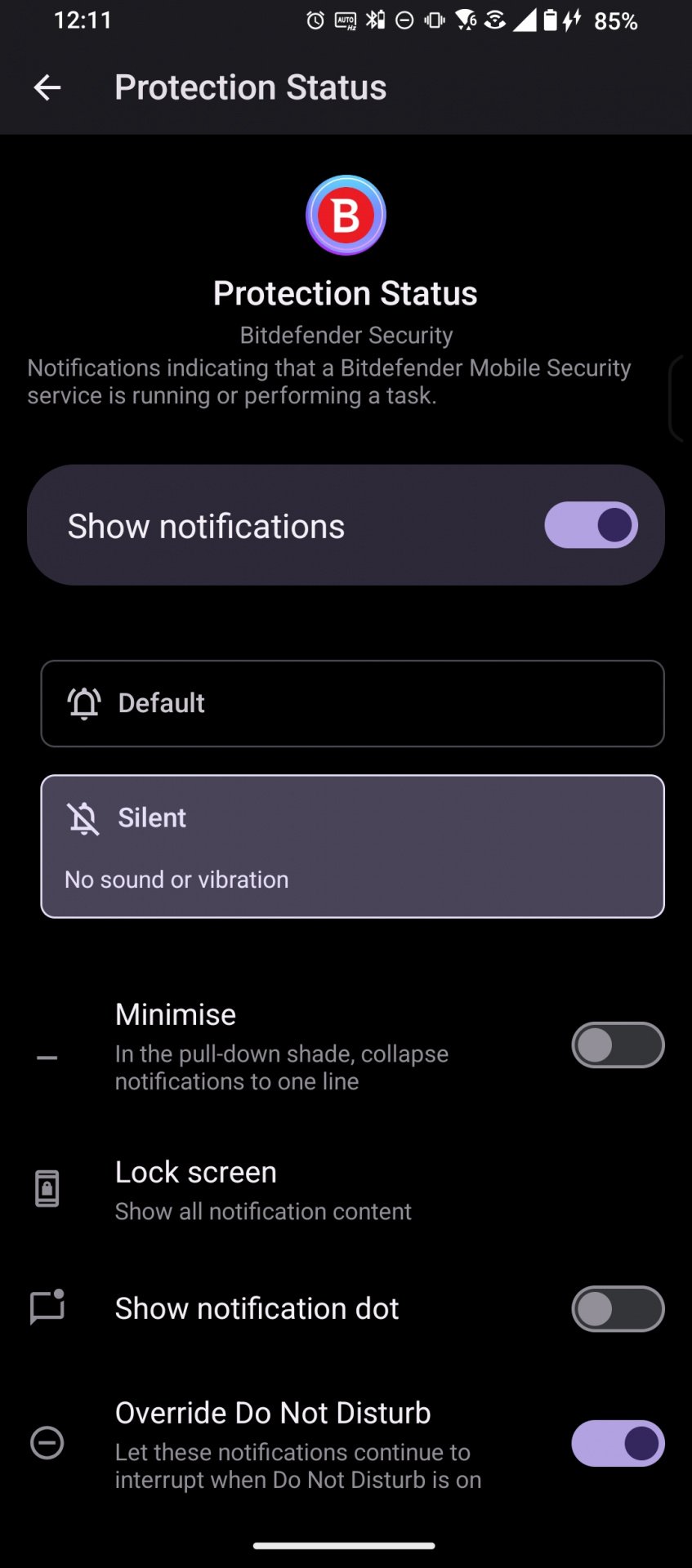The width and height of the screenshot is (692, 1568).
Task: Turn off Show notifications switch
Action: (591, 525)
